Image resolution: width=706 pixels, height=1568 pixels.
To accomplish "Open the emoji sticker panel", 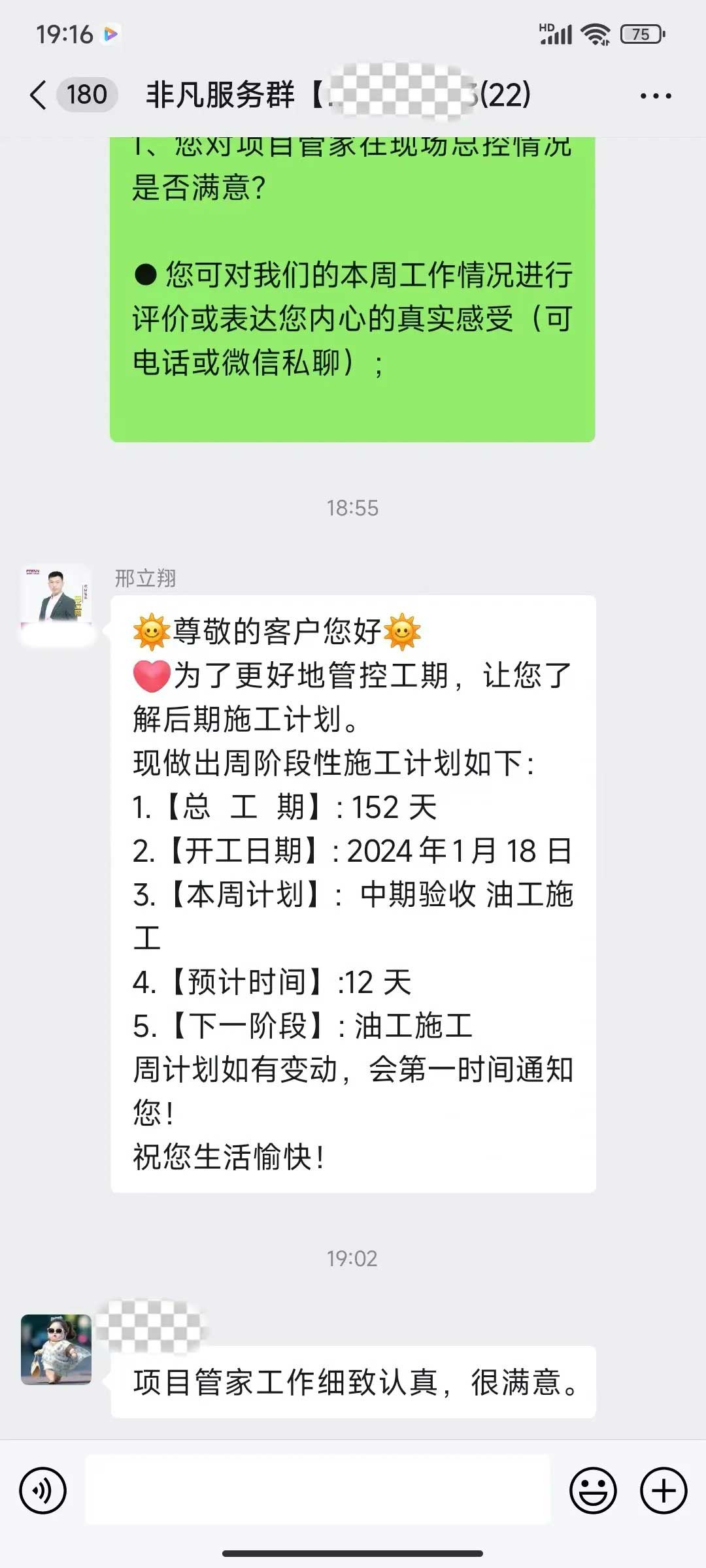I will (593, 1491).
